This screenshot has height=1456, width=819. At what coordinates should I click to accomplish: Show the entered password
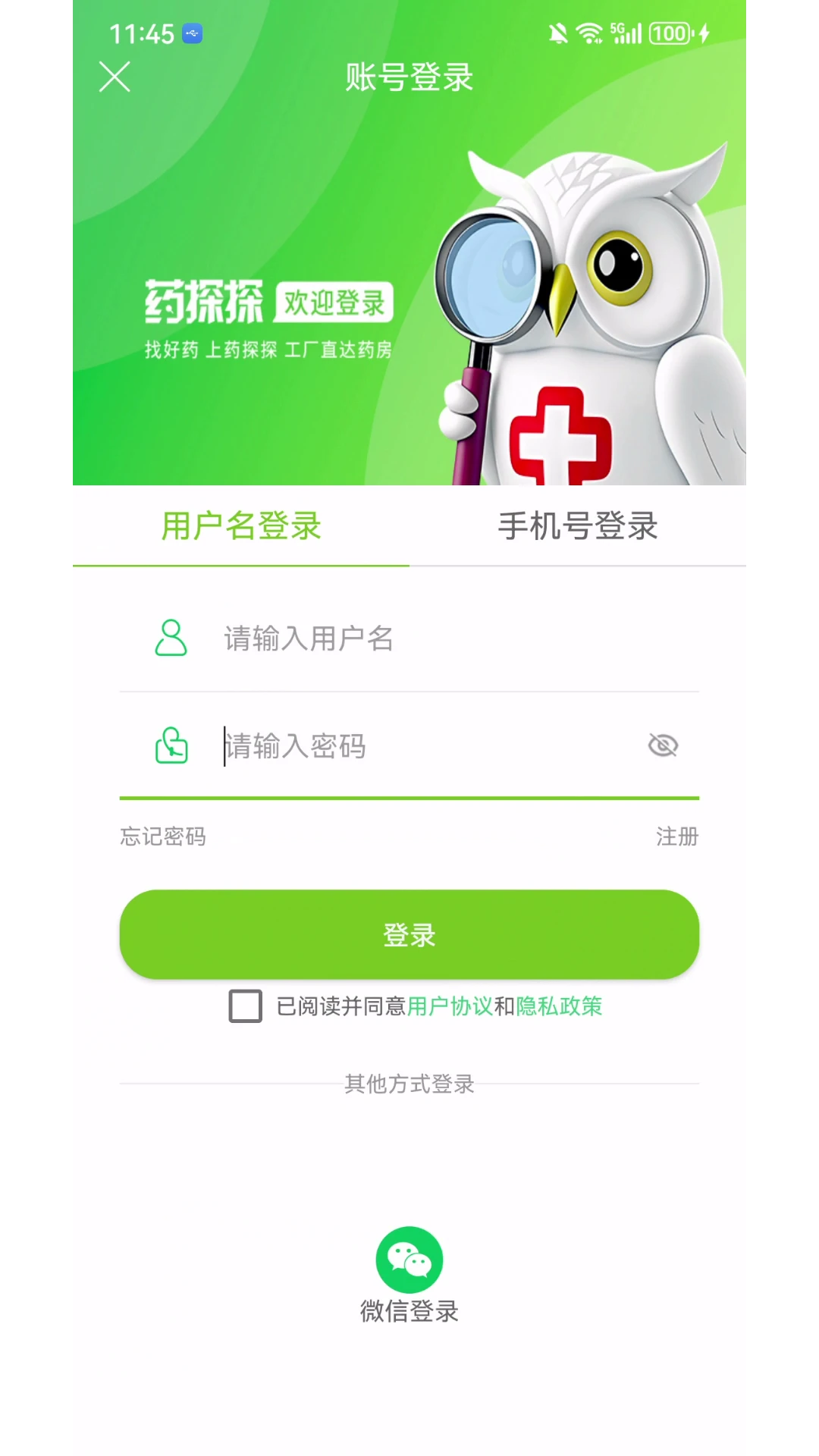coord(662,745)
